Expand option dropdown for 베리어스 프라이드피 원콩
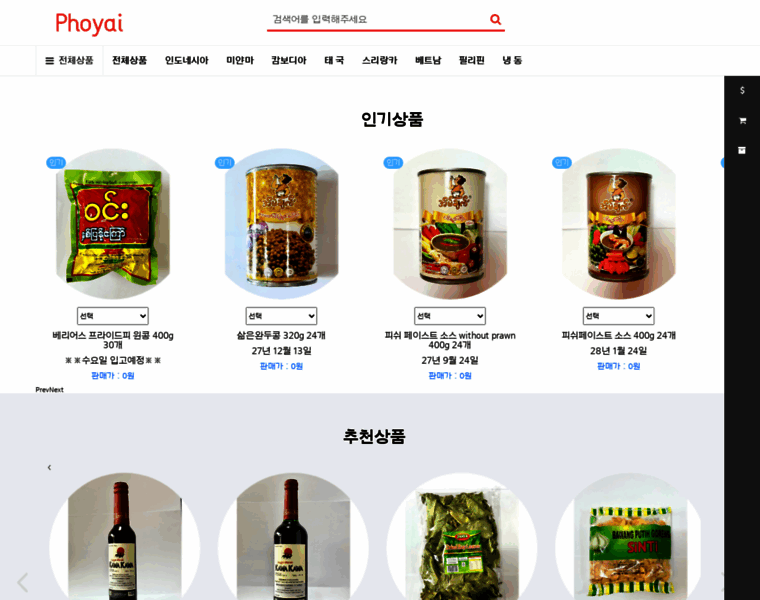Viewport: 760px width, 600px height. [x=113, y=316]
